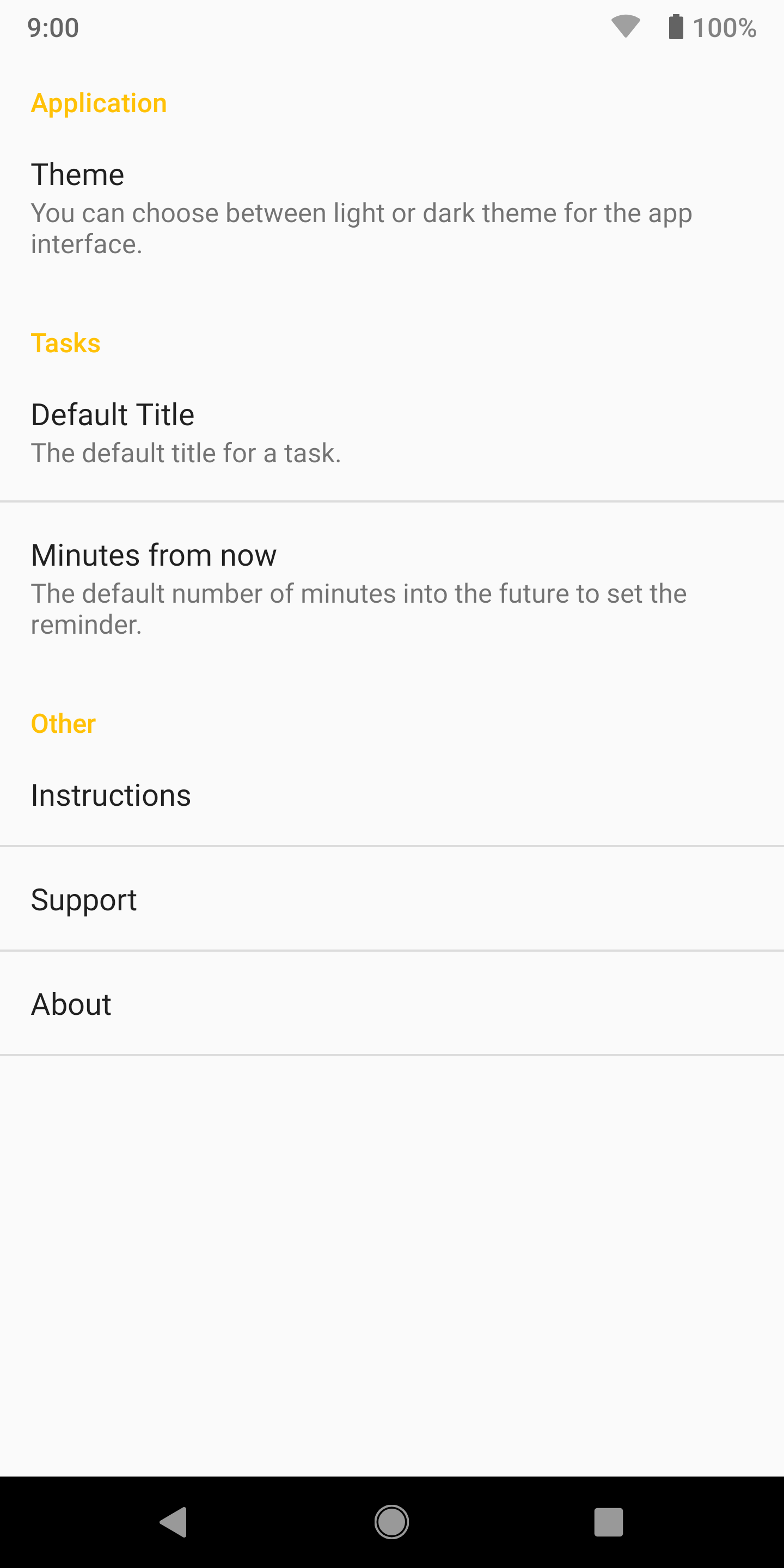
Task: Go to the Support option
Action: 392,899
